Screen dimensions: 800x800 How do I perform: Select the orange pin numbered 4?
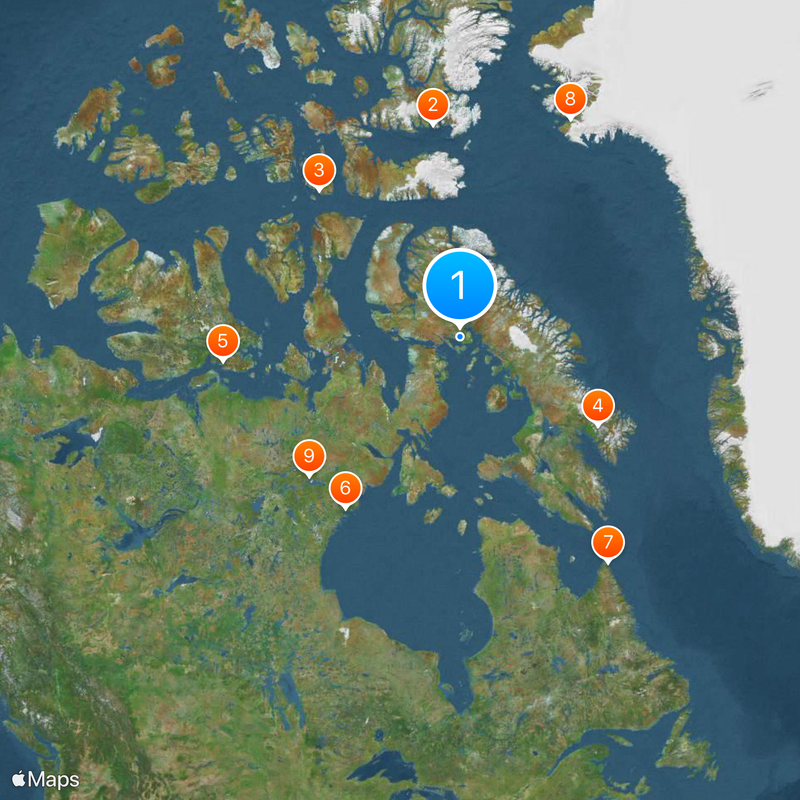[598, 406]
